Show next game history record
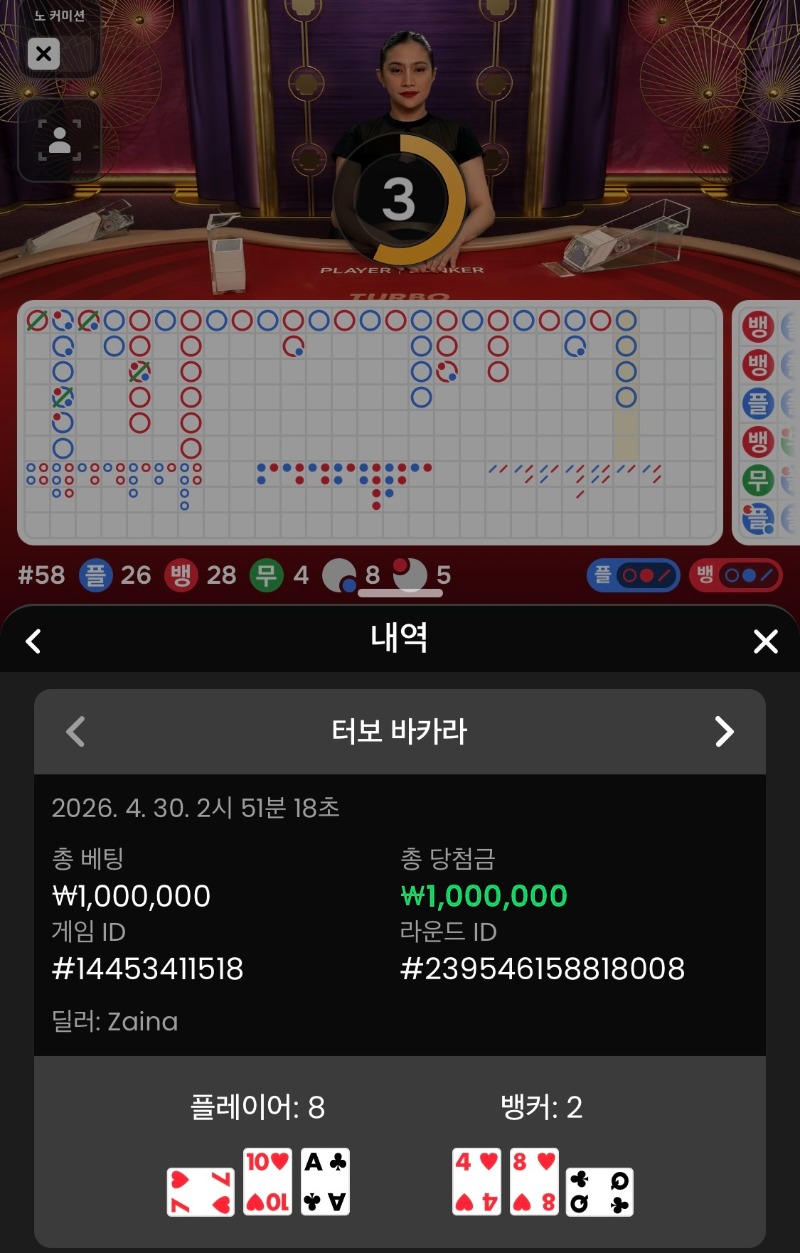The width and height of the screenshot is (800, 1253). click(x=724, y=732)
